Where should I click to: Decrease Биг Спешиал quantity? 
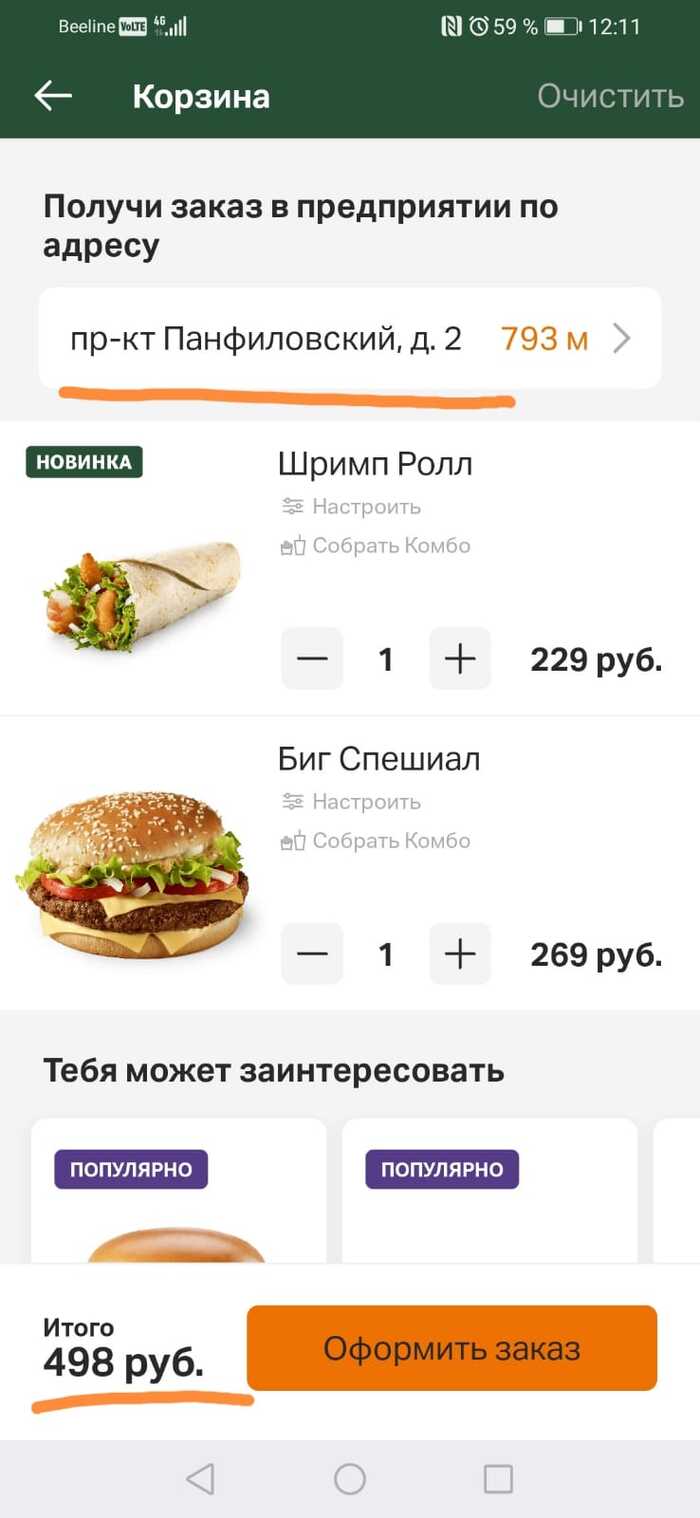click(312, 955)
